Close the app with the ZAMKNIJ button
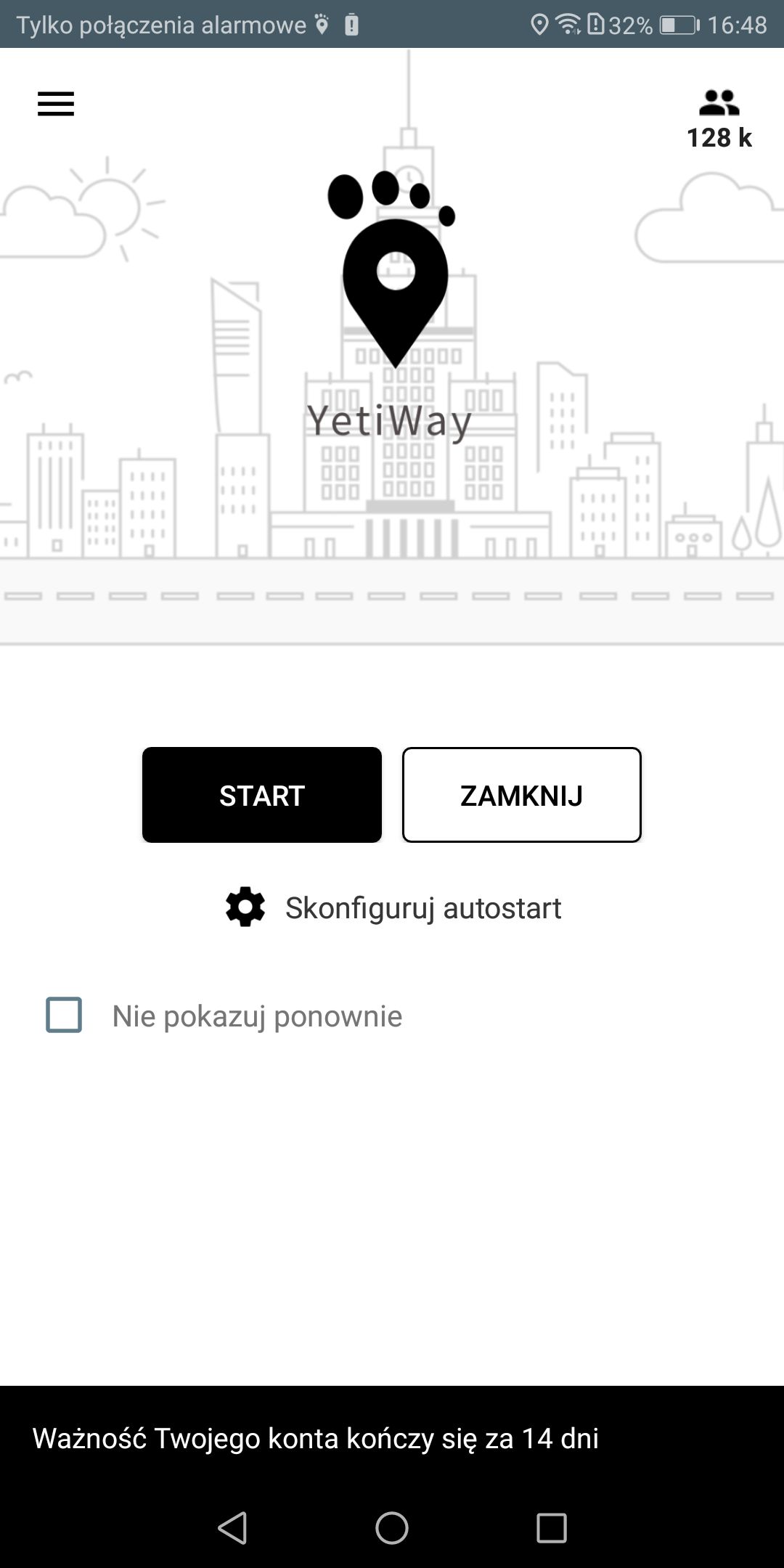This screenshot has height=1568, width=784. point(522,795)
